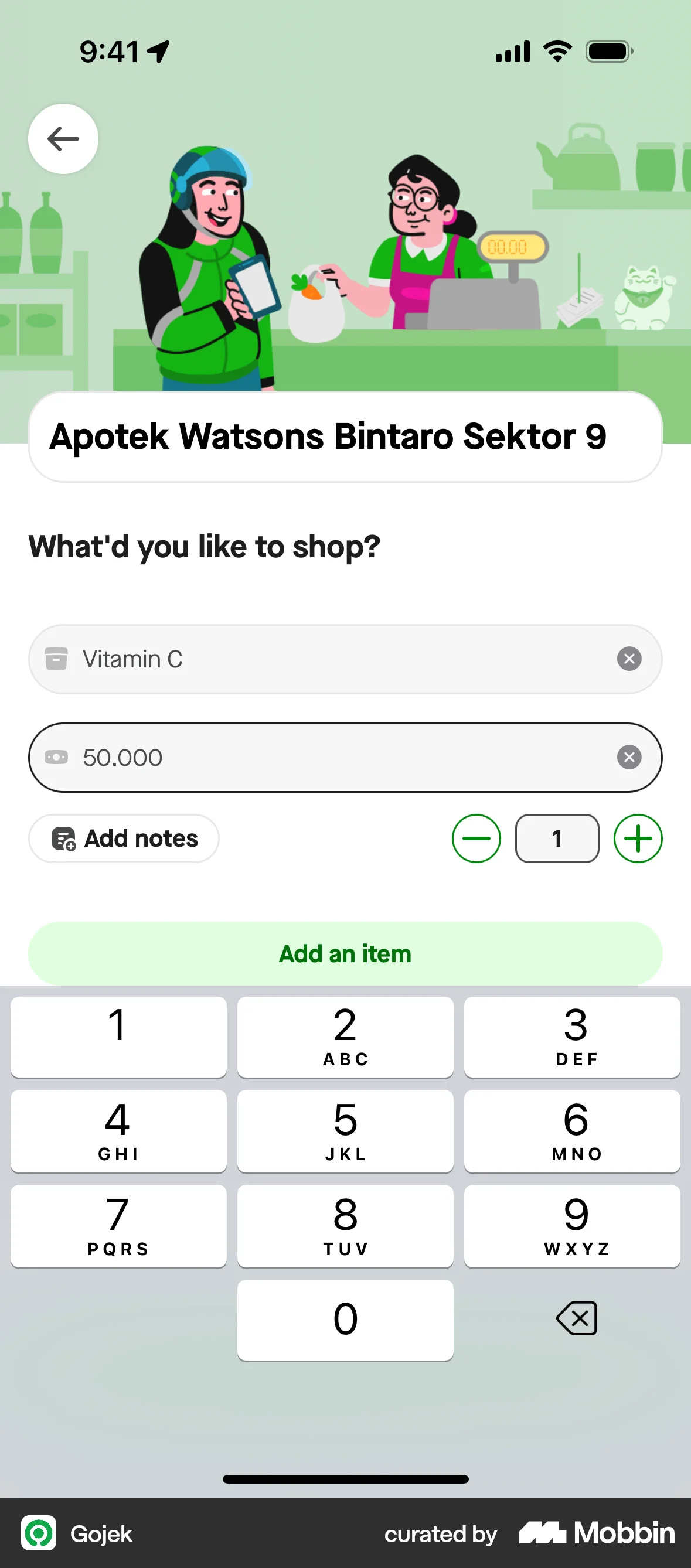
Task: Increase quantity with the plus button
Action: [x=638, y=838]
